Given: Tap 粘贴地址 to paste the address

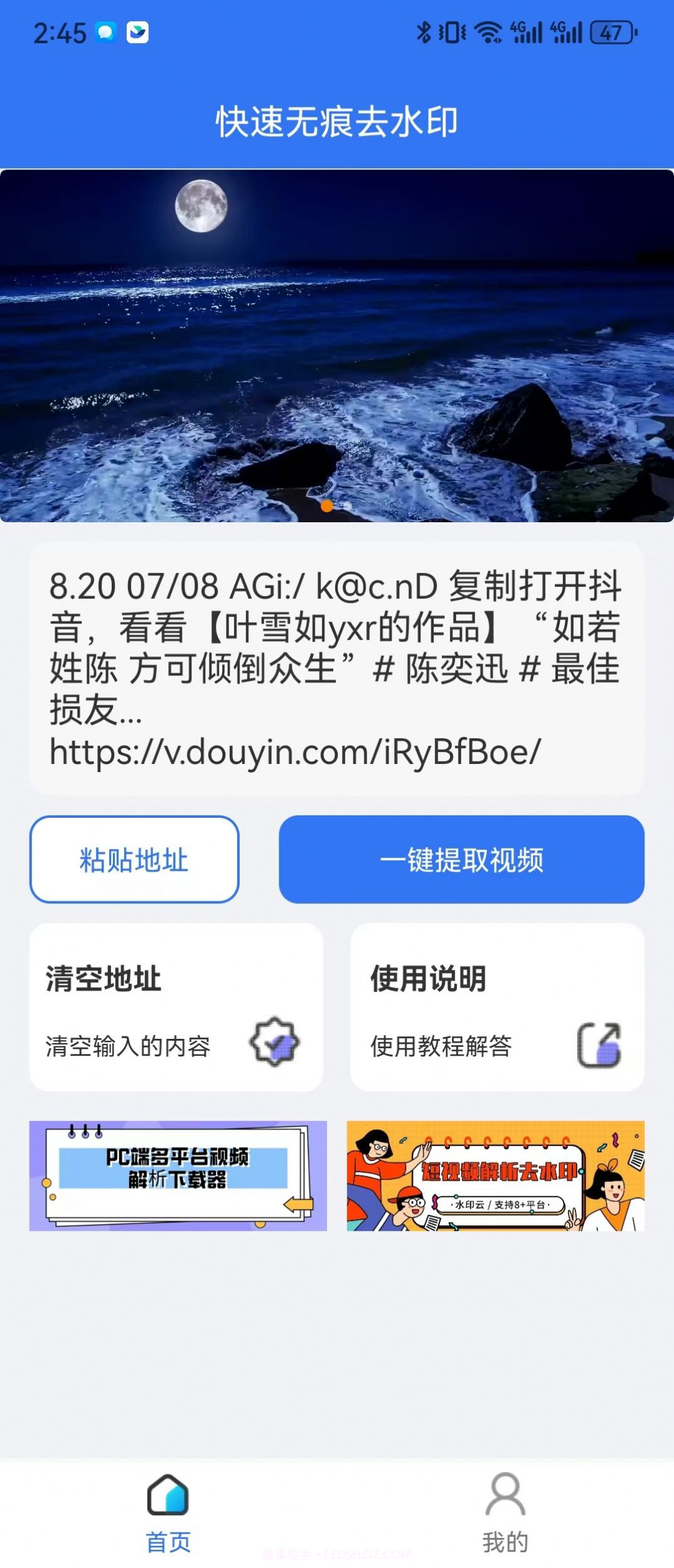Looking at the screenshot, I should [x=134, y=860].
